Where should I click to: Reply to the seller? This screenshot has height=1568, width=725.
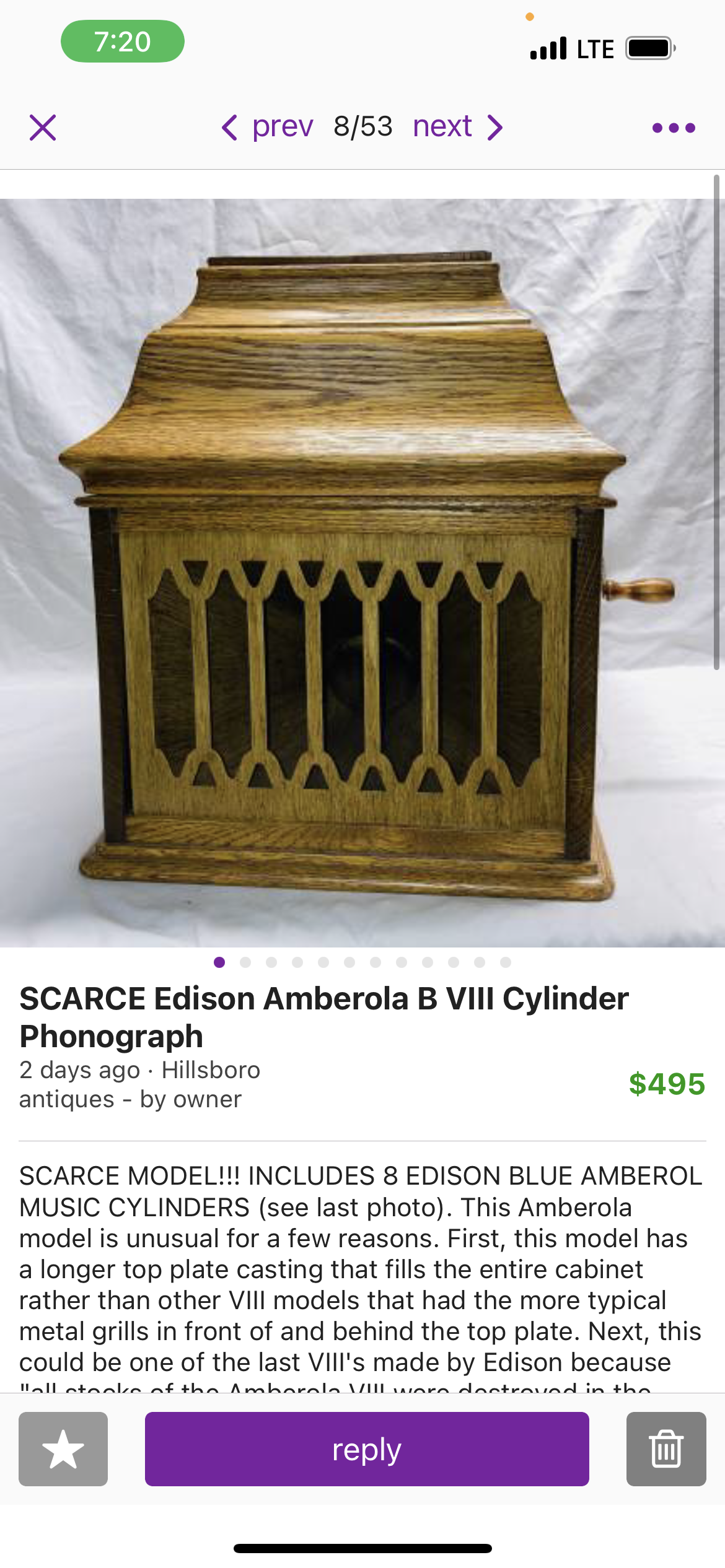pos(367,1448)
